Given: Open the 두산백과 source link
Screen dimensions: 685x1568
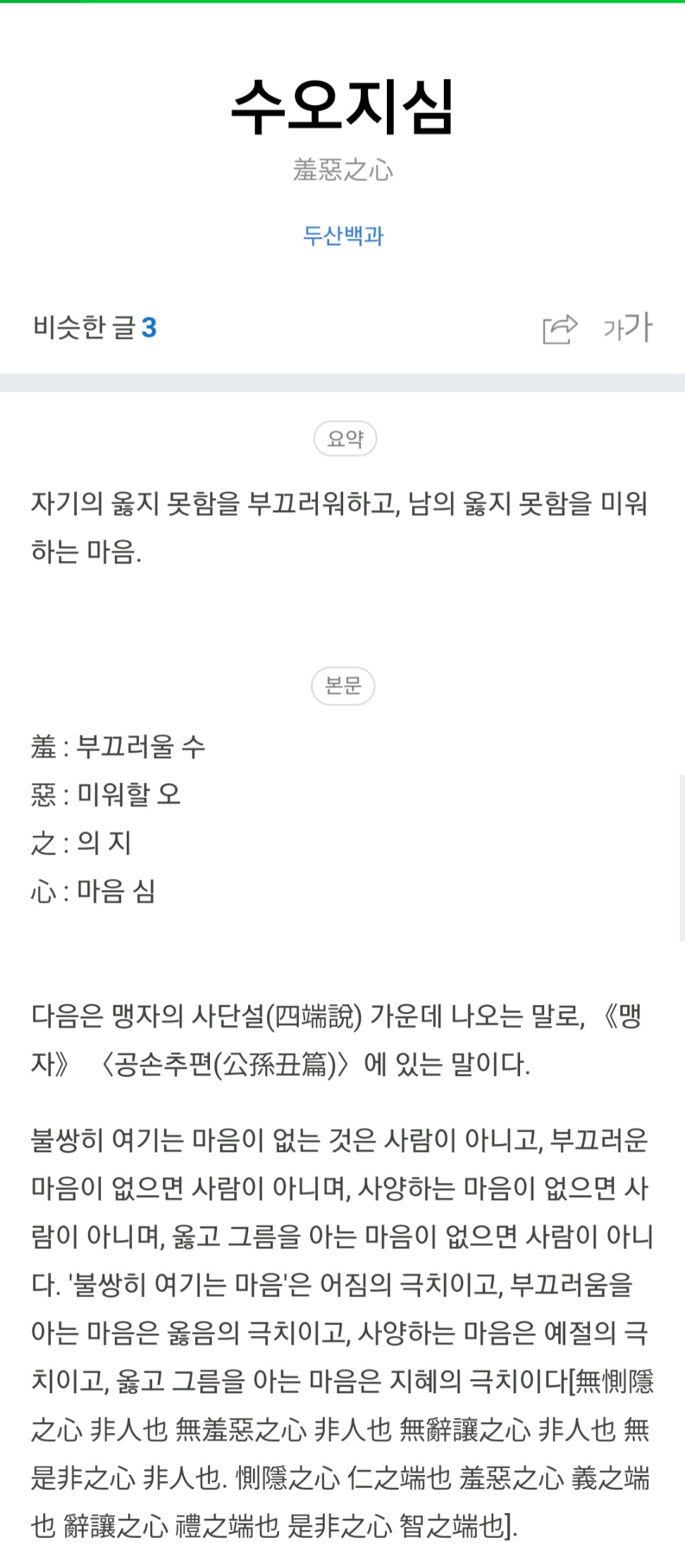Looking at the screenshot, I should tap(343, 235).
